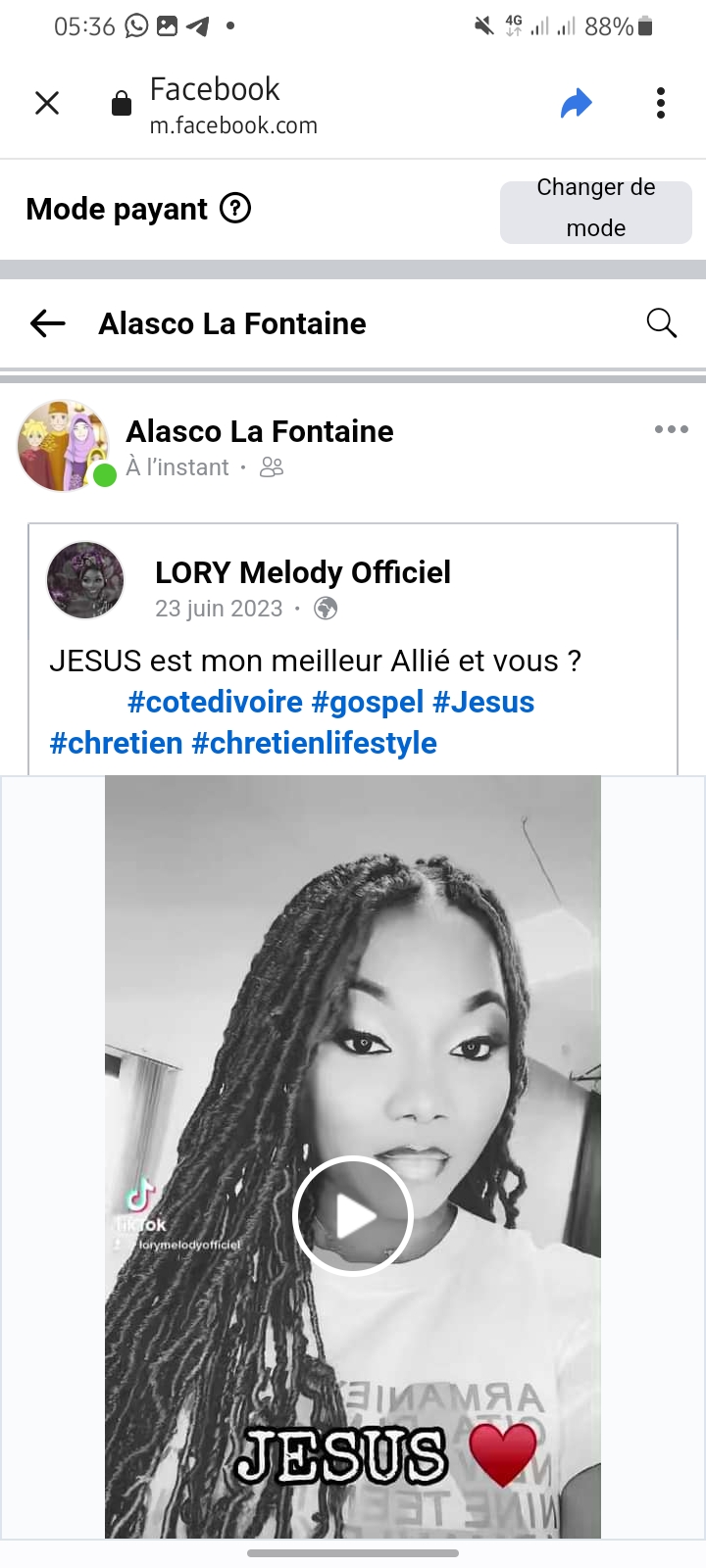
Task: Play the shared video
Action: (353, 1216)
